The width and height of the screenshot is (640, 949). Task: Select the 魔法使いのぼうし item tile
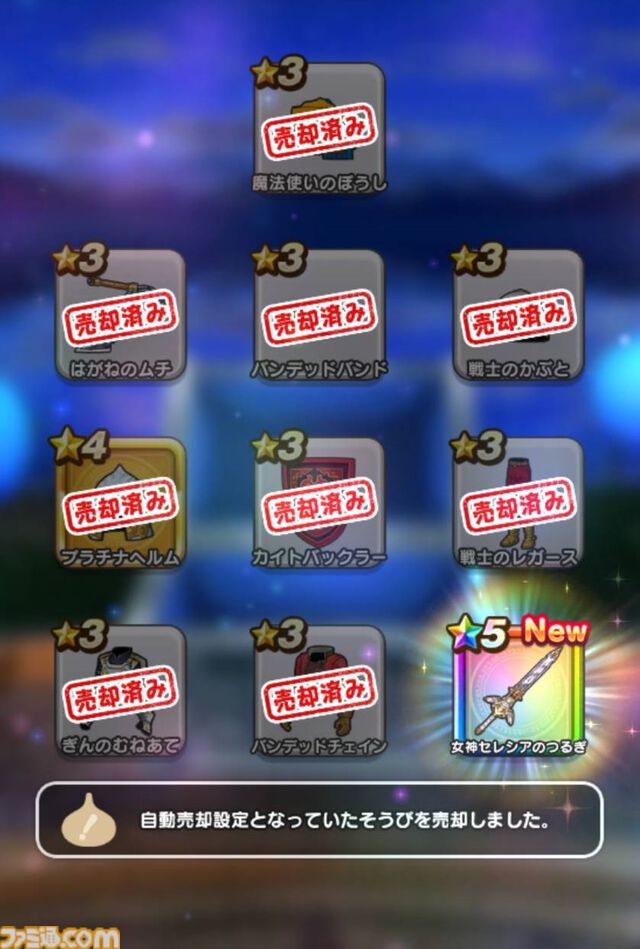(320, 130)
